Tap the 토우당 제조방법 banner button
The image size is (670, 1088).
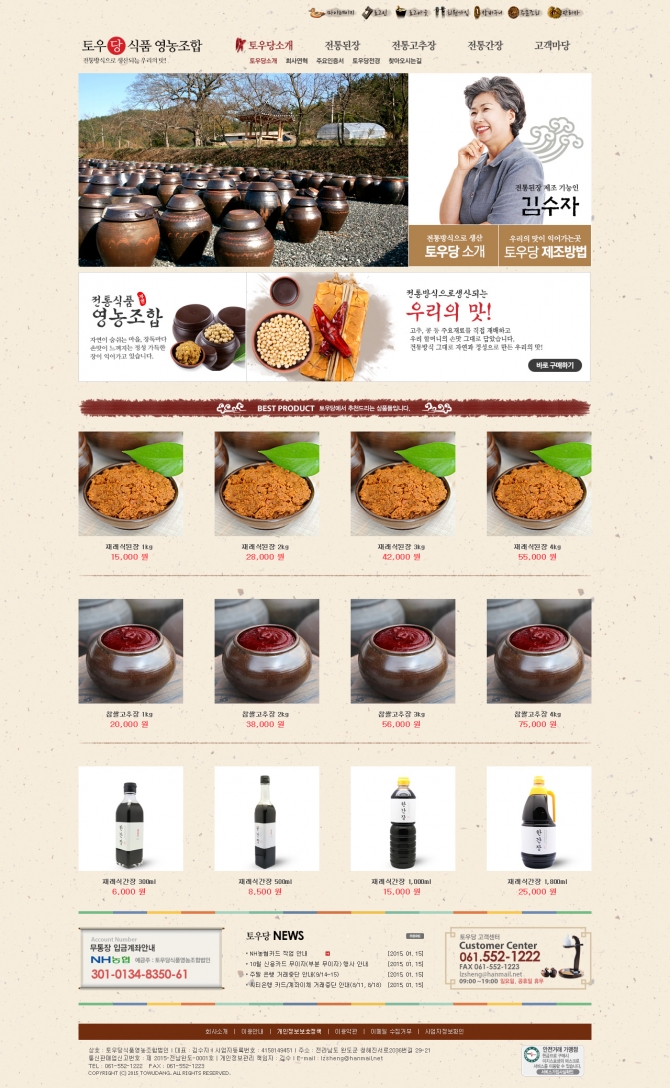(x=546, y=246)
